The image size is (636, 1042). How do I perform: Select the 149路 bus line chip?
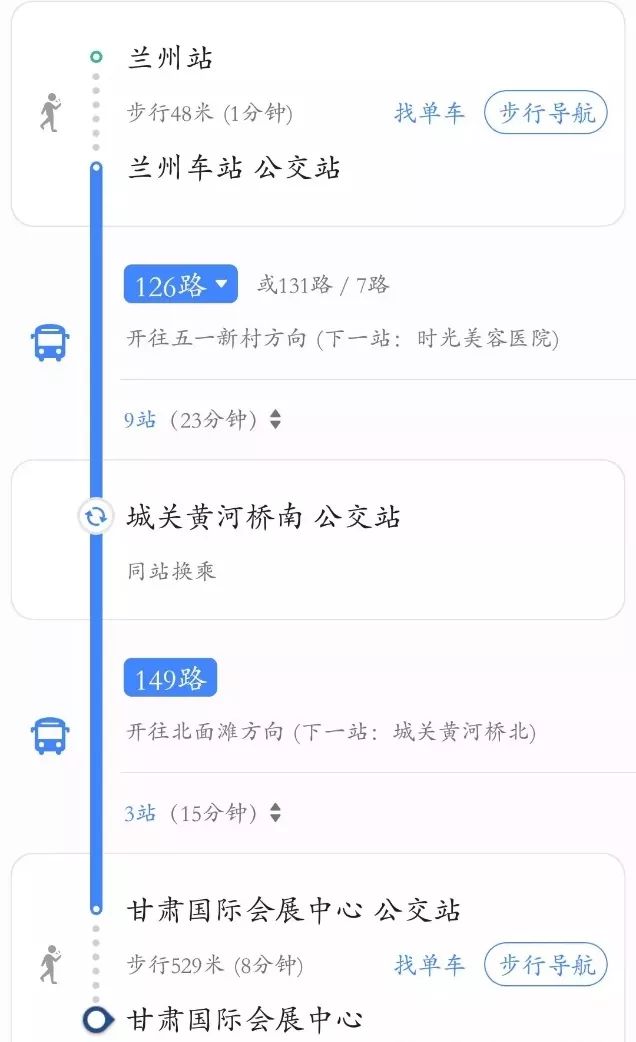170,678
